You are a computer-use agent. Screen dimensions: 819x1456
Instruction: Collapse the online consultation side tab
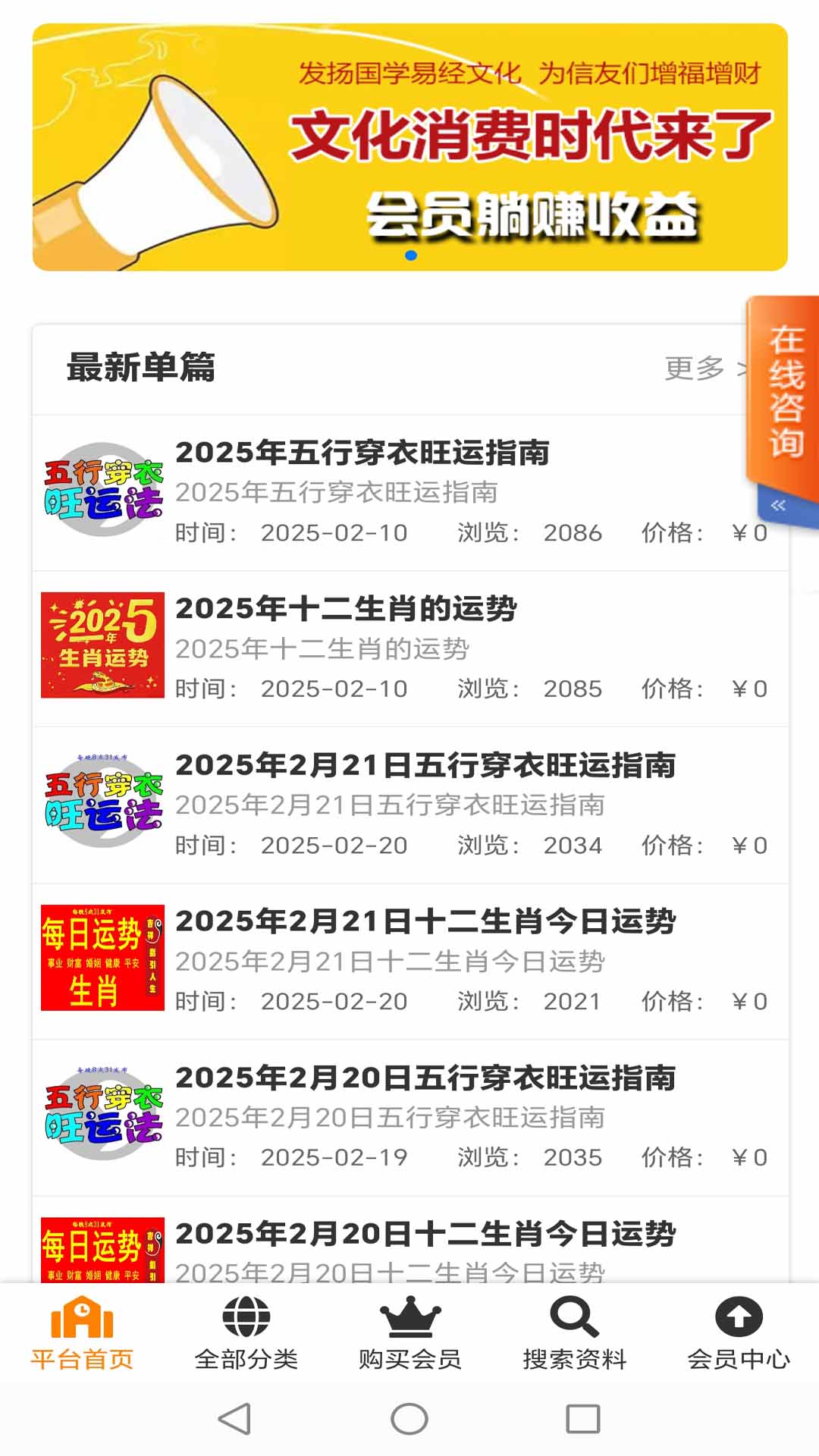click(779, 506)
